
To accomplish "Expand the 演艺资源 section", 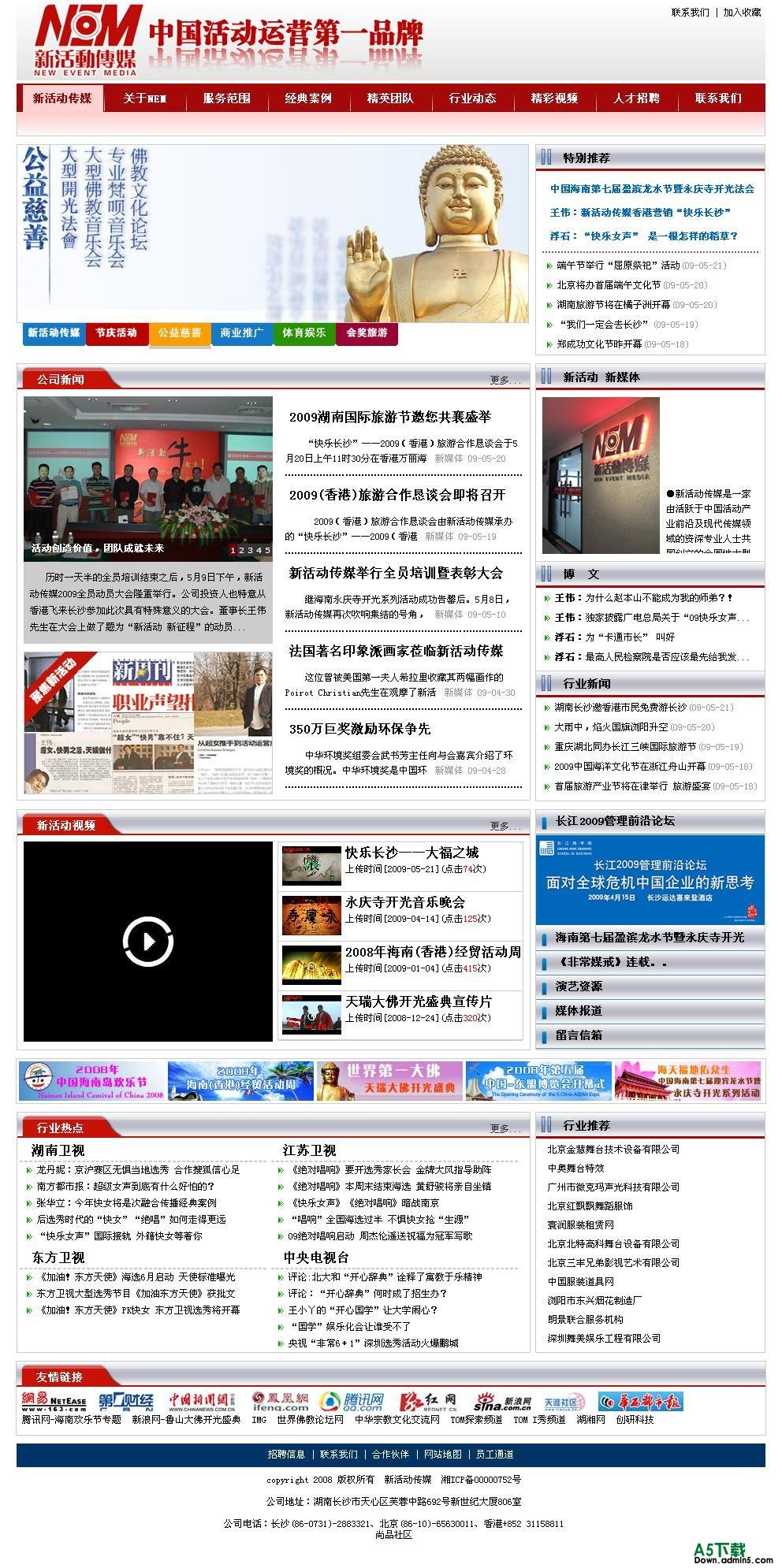I will point(579,987).
